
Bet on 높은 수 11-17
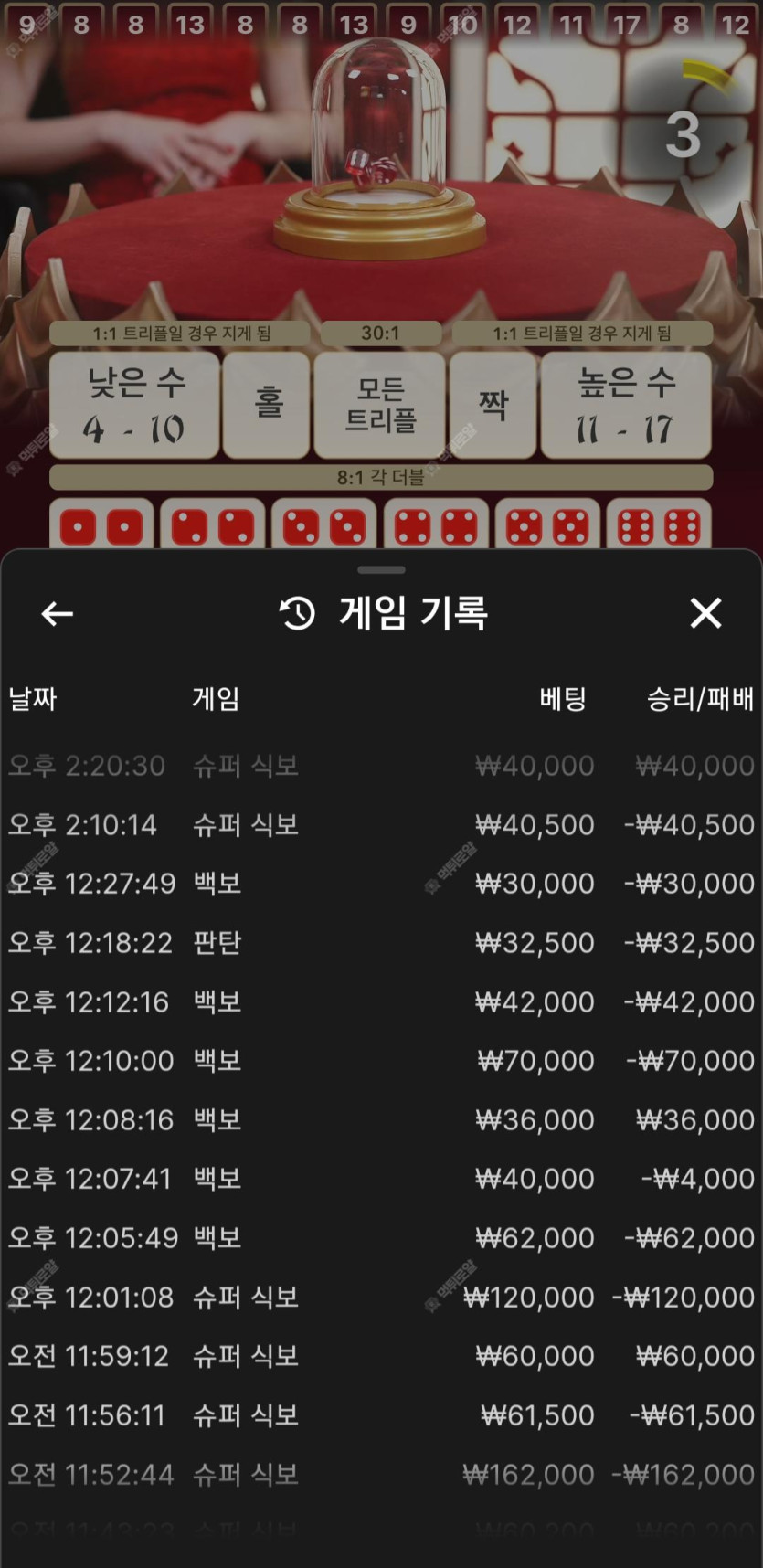626,405
